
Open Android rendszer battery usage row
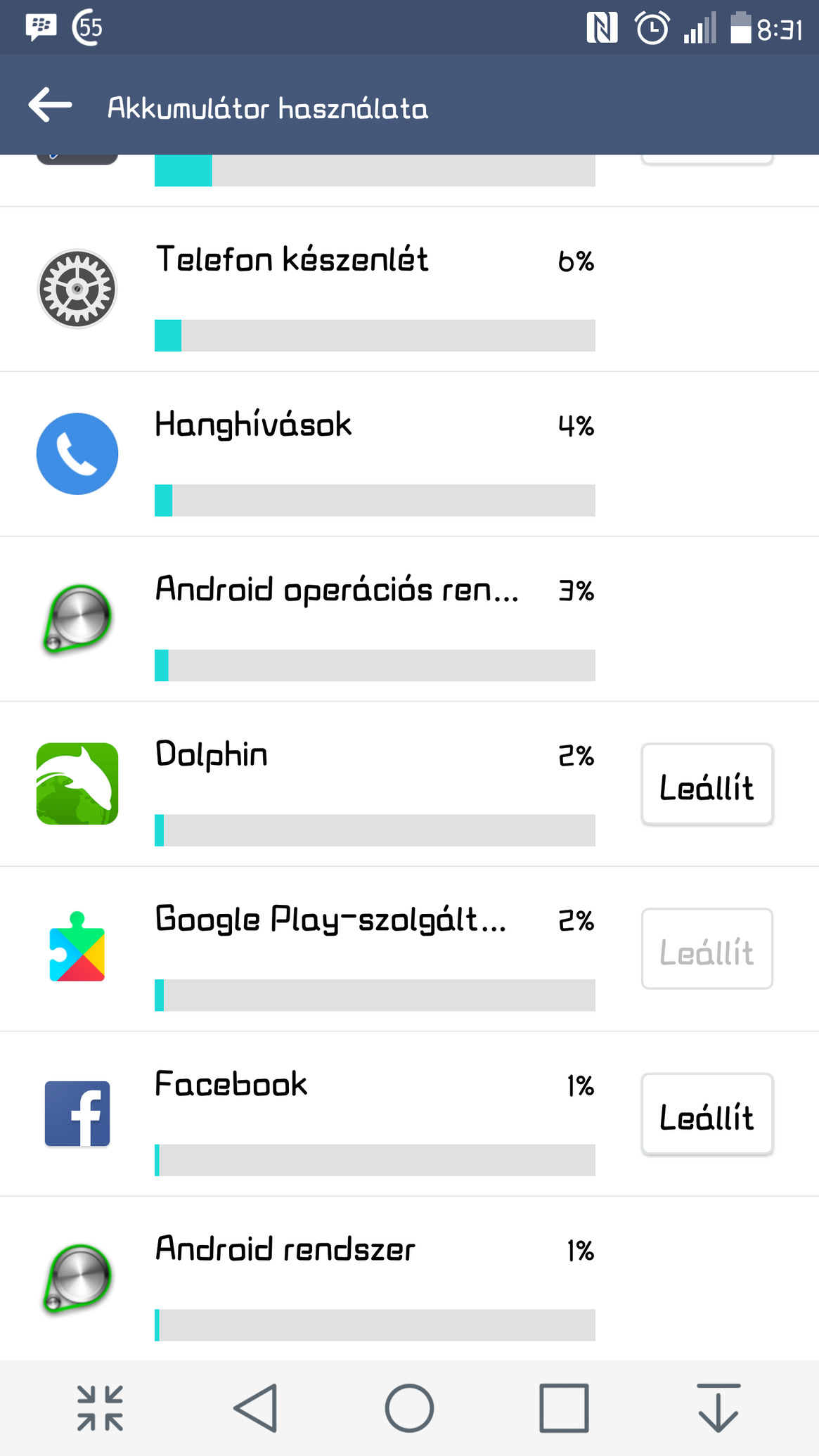(409, 1278)
